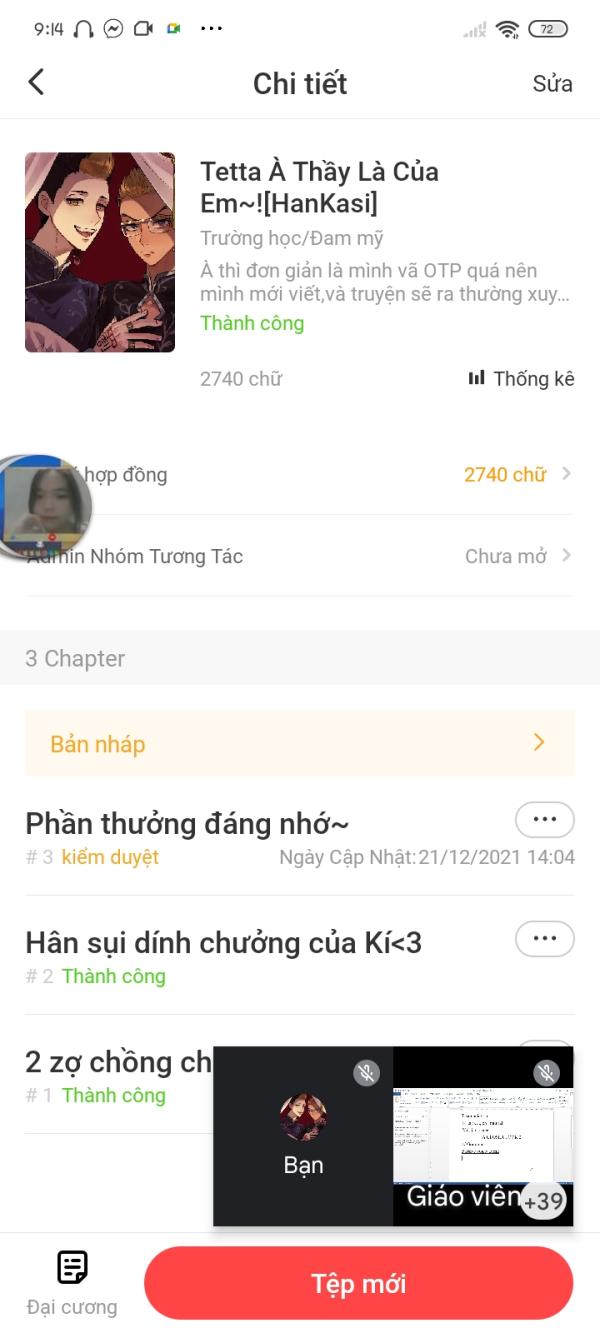
Task: Open Admin Nhóm Tương Tác row
Action: pyautogui.click(x=300, y=556)
